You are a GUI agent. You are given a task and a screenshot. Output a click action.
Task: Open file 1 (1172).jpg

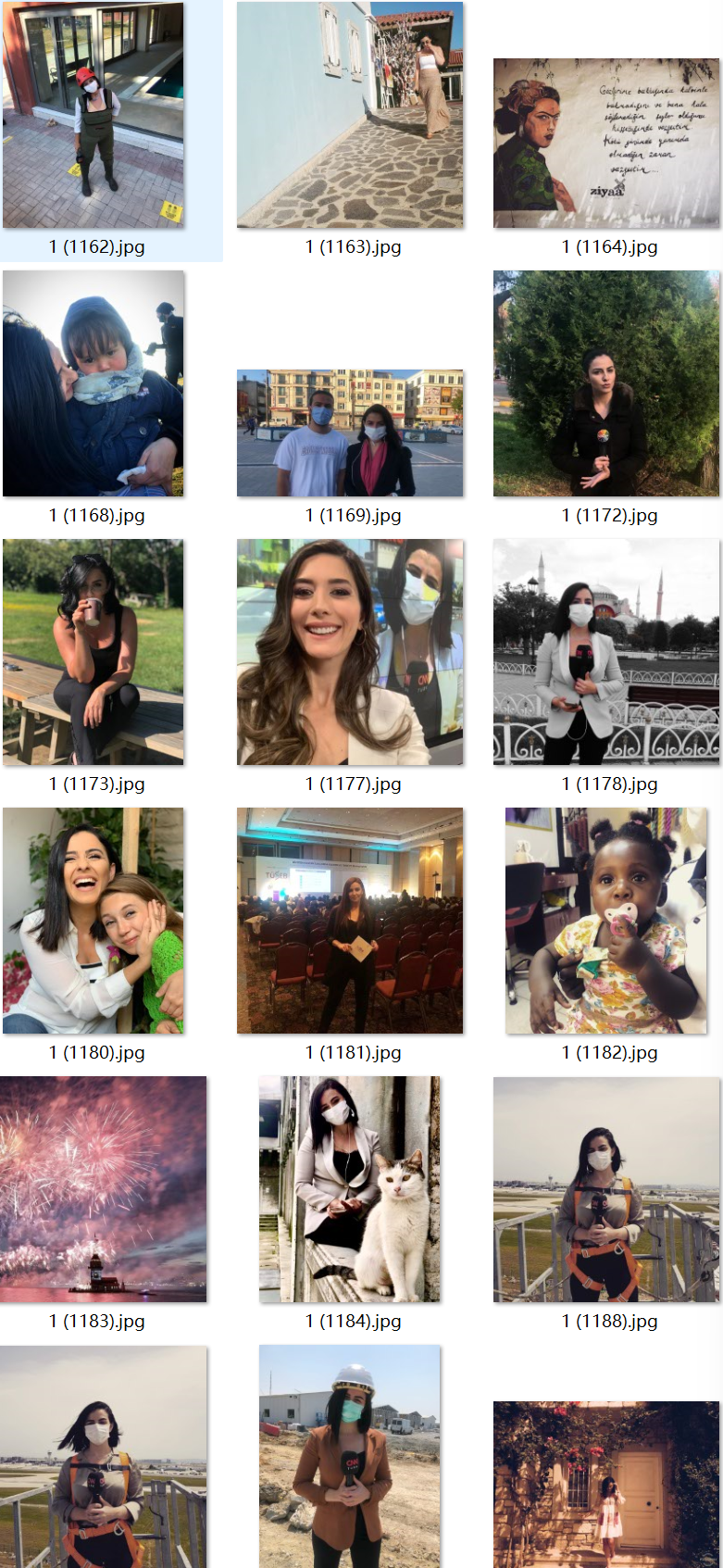605,383
